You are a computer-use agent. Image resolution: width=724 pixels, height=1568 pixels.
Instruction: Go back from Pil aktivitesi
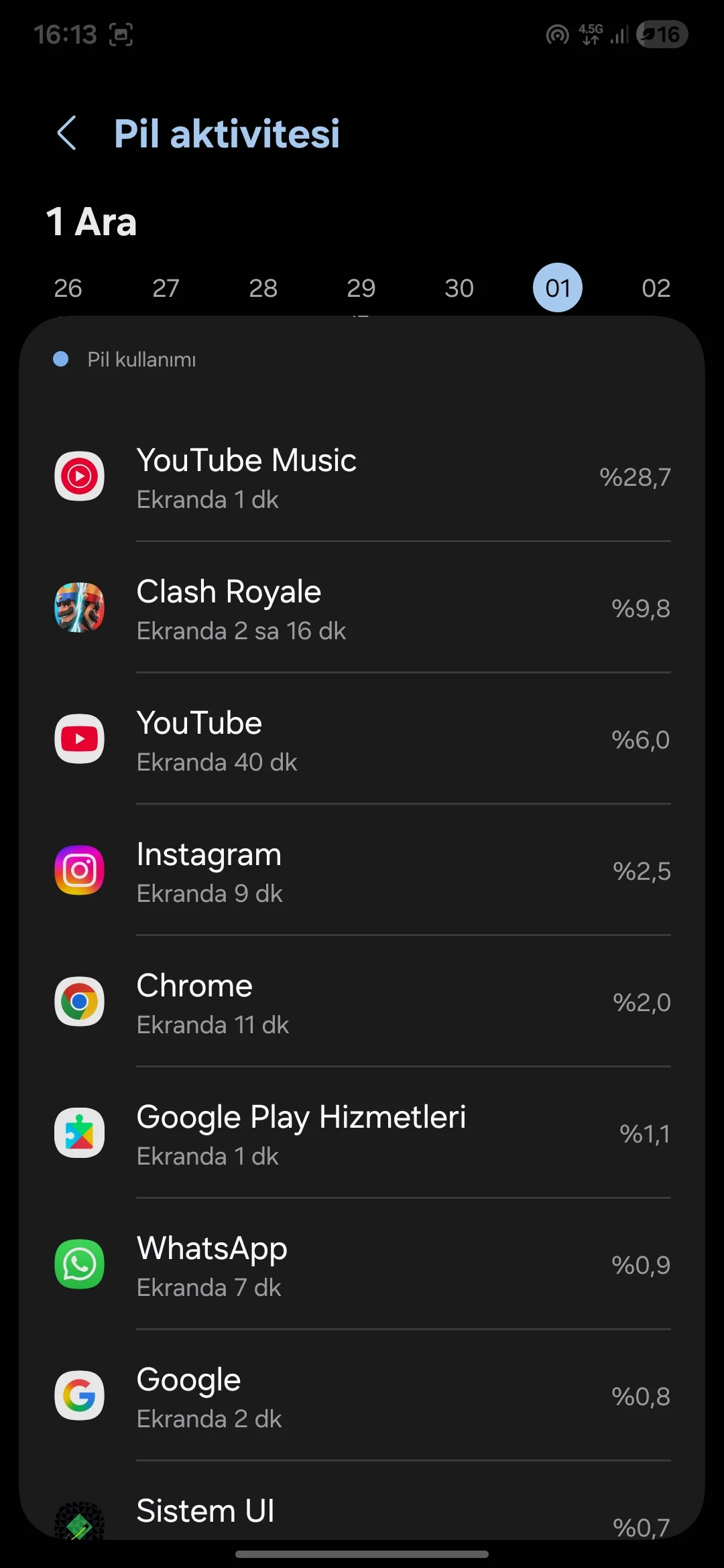pos(67,133)
